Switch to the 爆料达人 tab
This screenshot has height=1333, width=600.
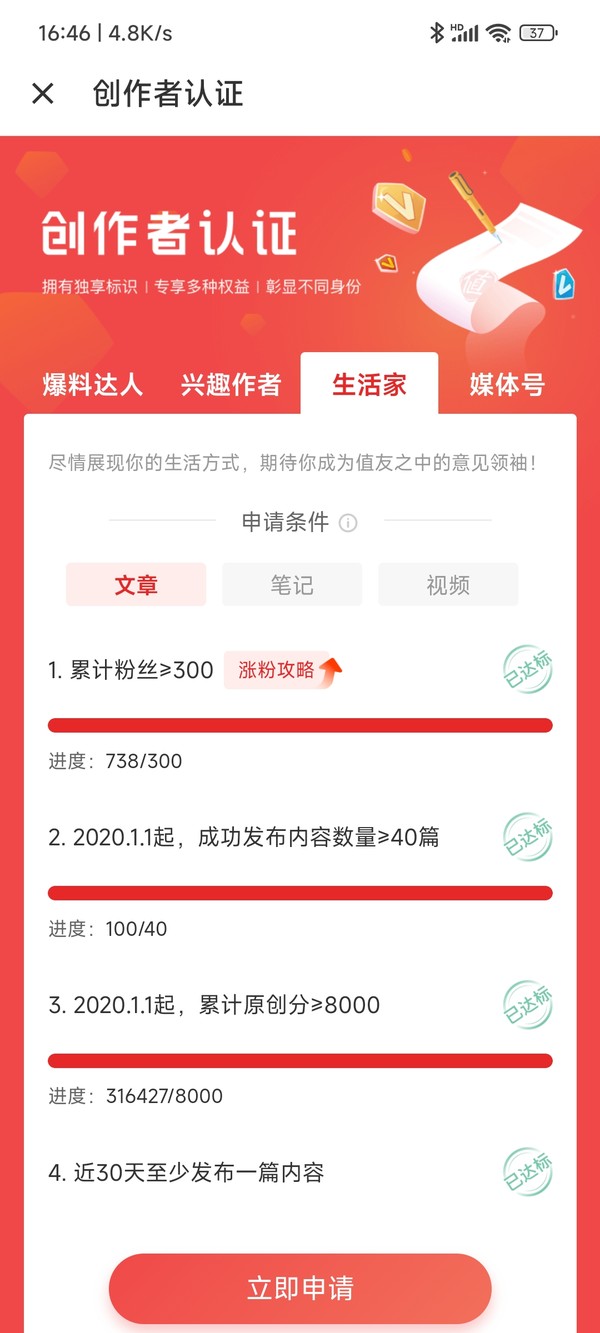[x=93, y=385]
